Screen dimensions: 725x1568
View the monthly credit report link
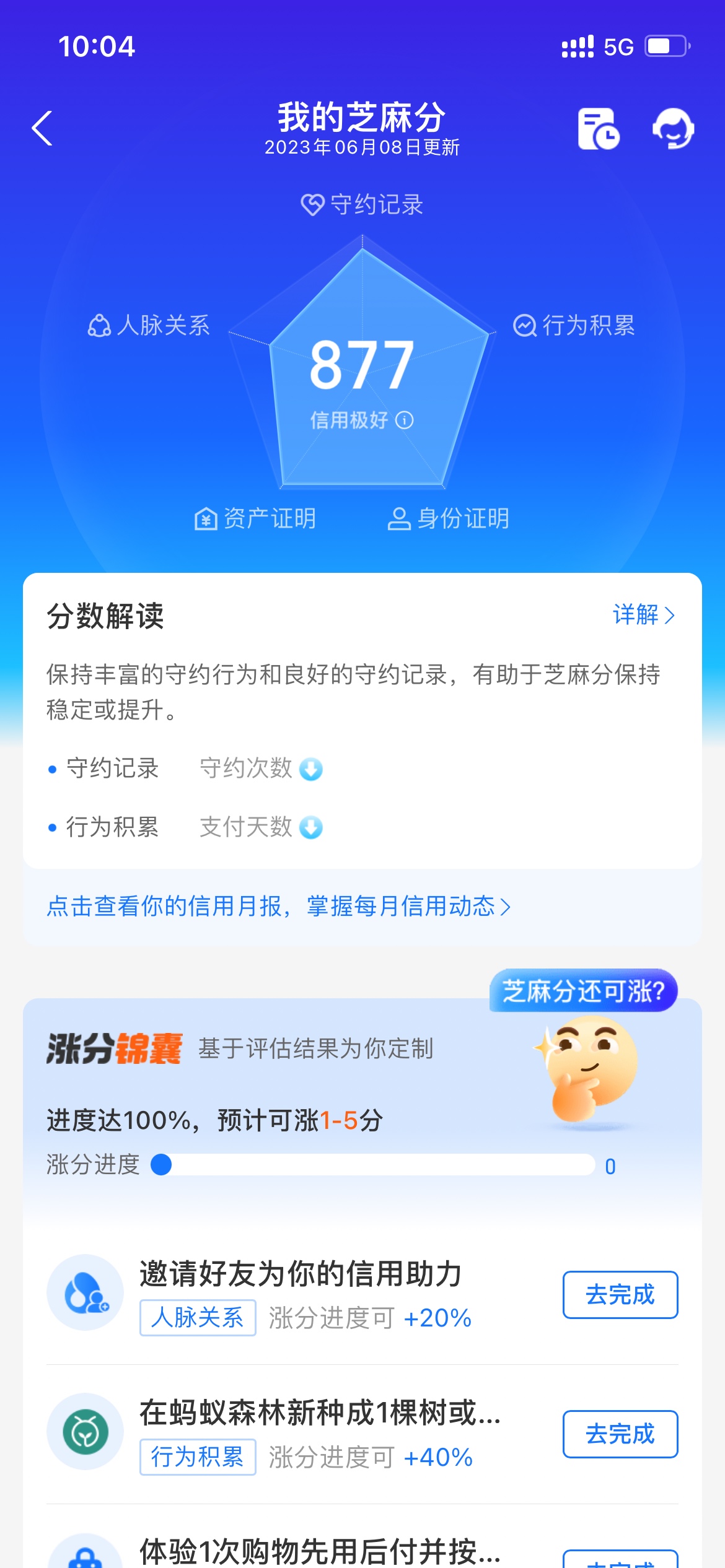pos(279,907)
